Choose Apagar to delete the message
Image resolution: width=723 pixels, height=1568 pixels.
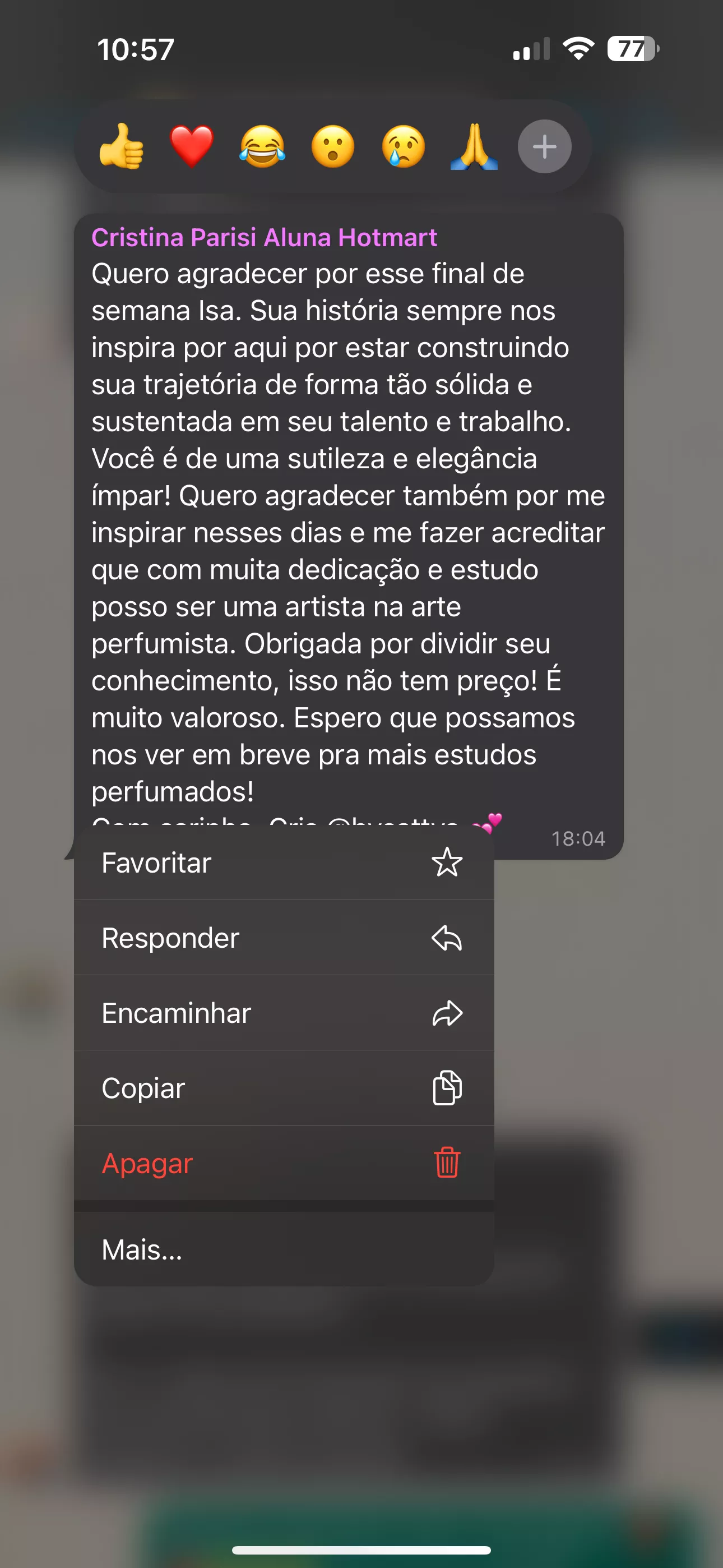click(284, 1163)
